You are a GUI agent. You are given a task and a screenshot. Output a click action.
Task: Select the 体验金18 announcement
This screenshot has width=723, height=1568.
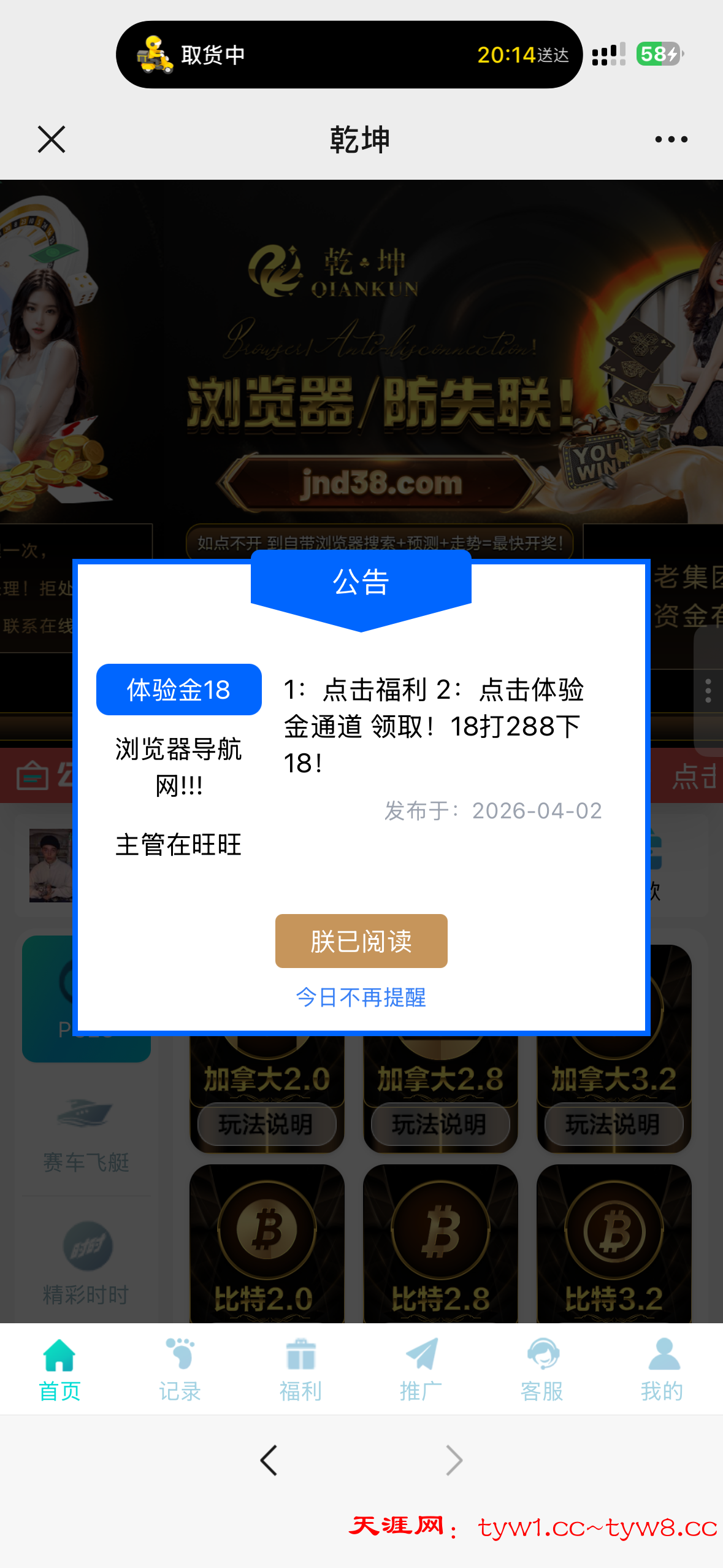click(178, 690)
